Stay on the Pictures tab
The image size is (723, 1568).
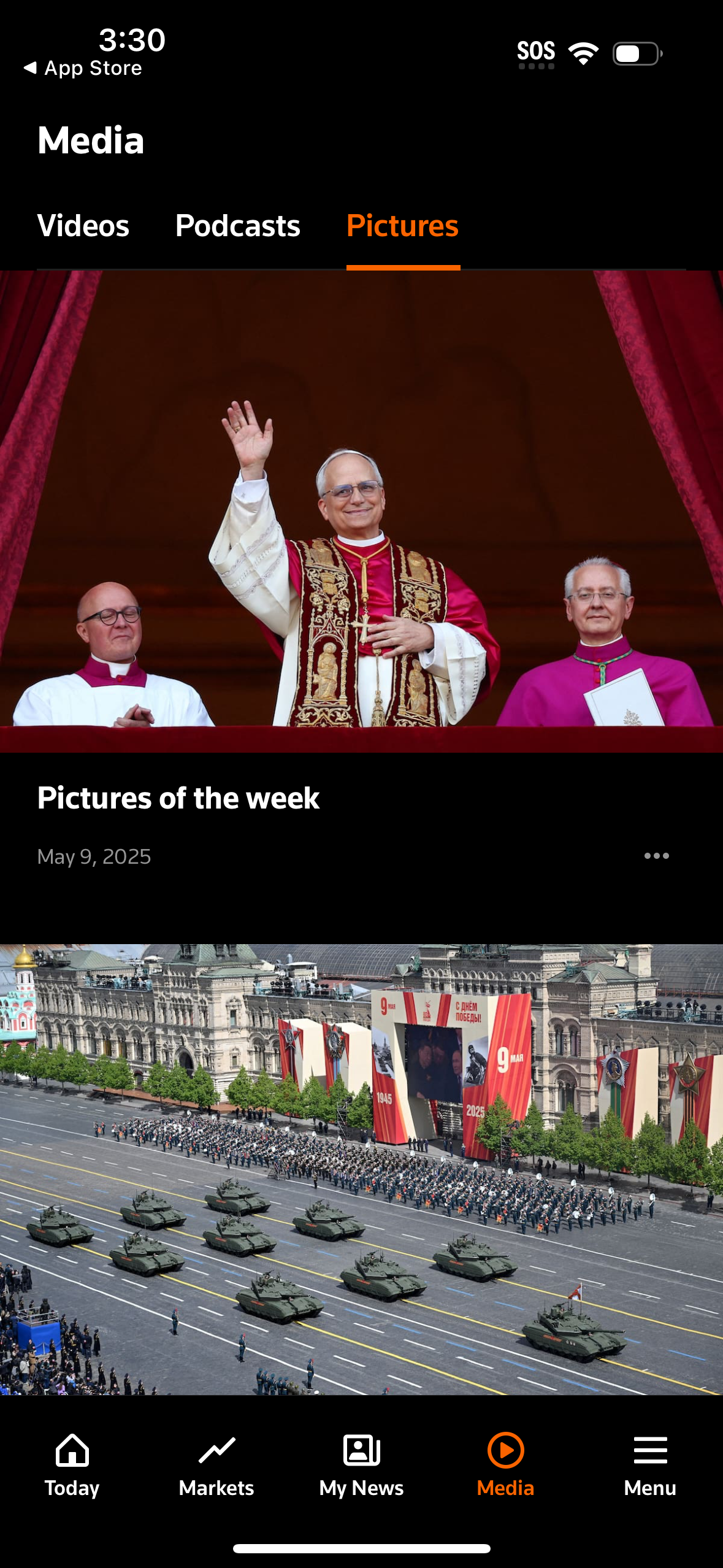tap(402, 226)
